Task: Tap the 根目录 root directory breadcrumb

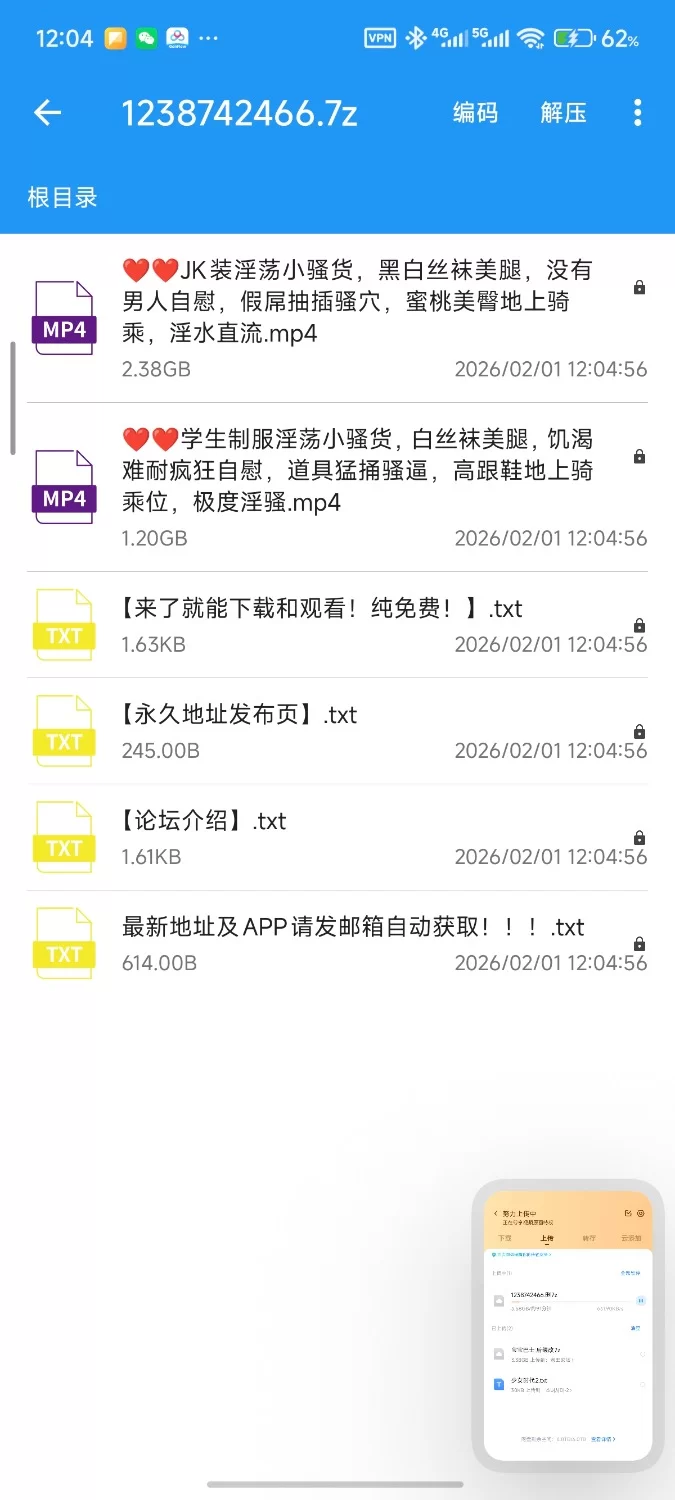Action: coord(62,197)
